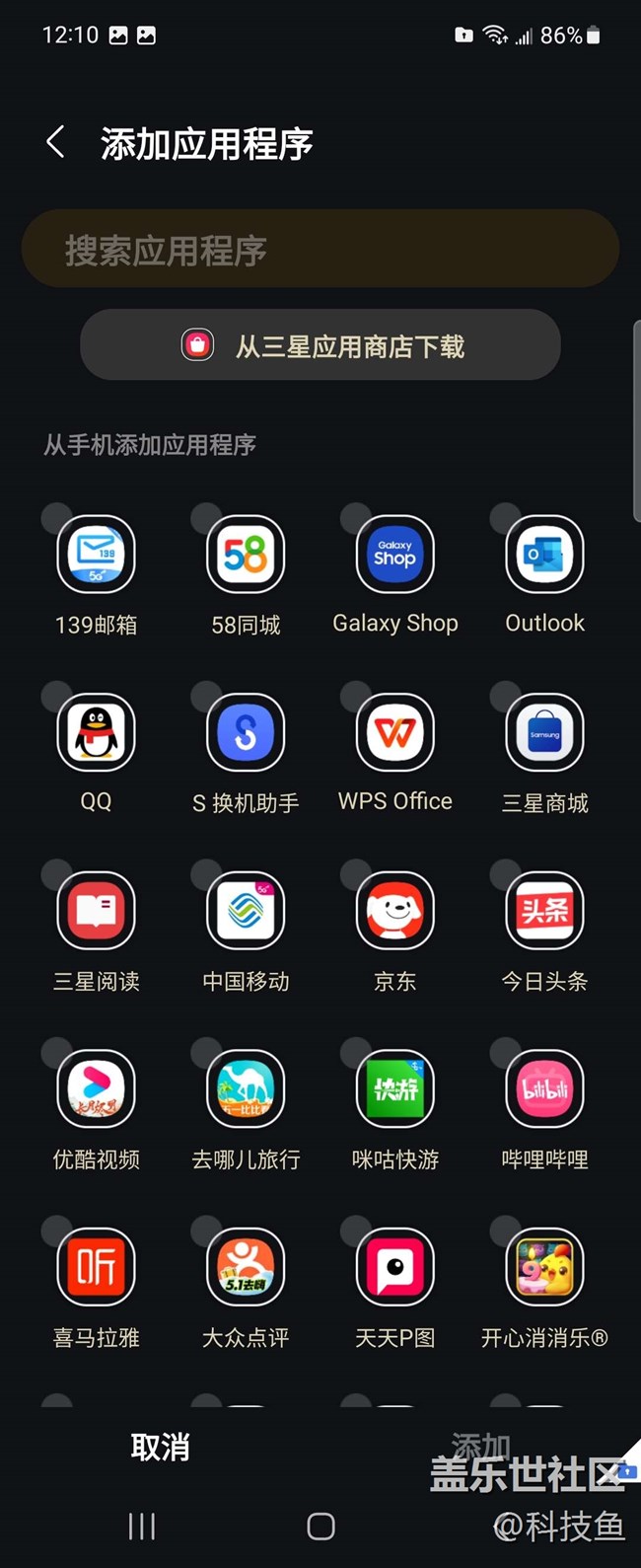Viewport: 641px width, 1568px height.
Task: Open 从三星应用商店下载 button
Action: pos(320,345)
